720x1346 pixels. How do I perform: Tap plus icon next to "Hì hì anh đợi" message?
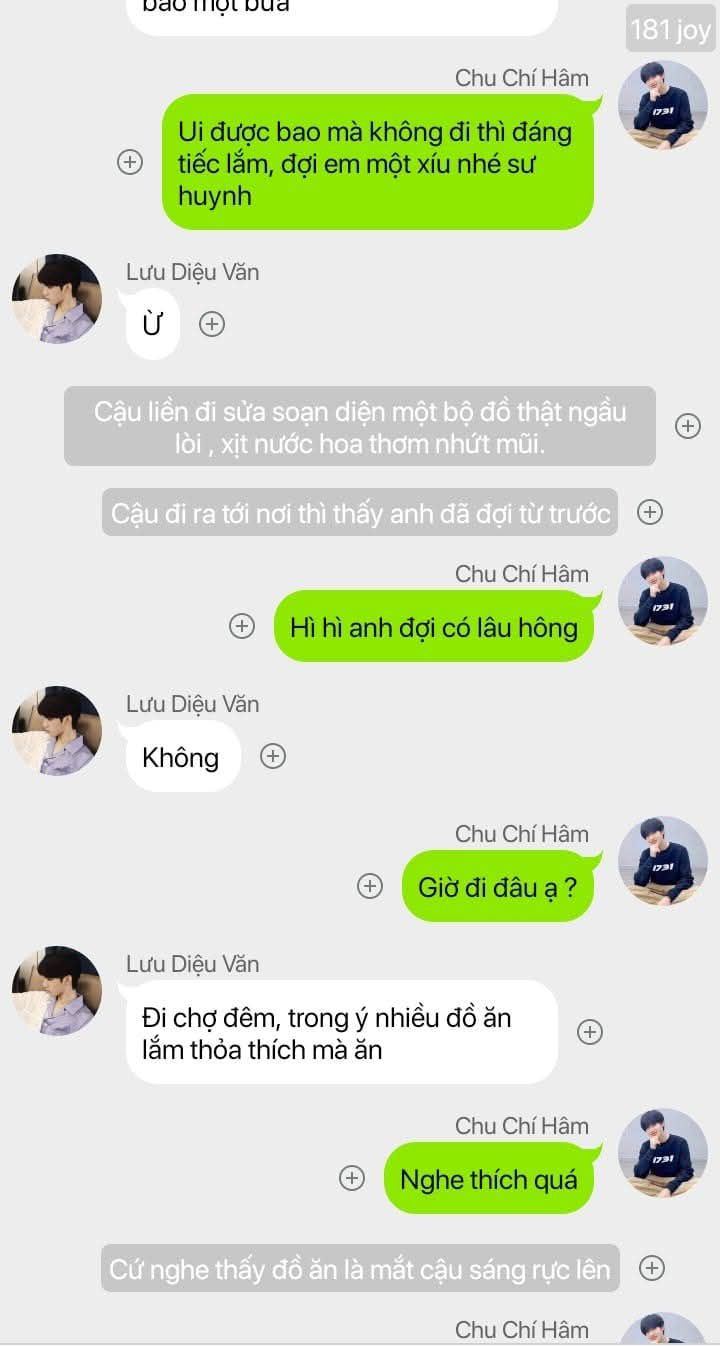pos(242,626)
